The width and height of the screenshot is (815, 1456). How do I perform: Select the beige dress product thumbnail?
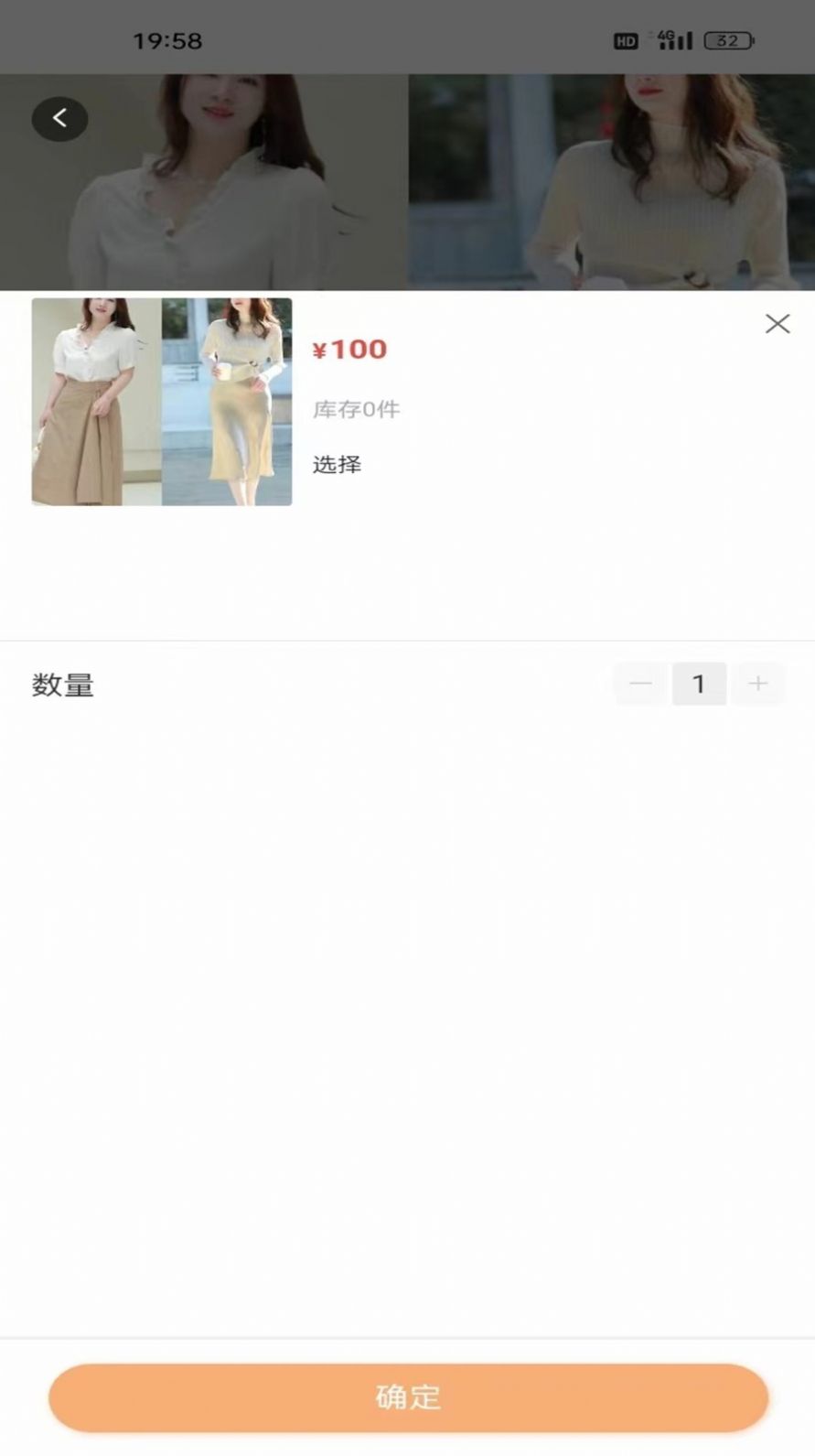(226, 402)
